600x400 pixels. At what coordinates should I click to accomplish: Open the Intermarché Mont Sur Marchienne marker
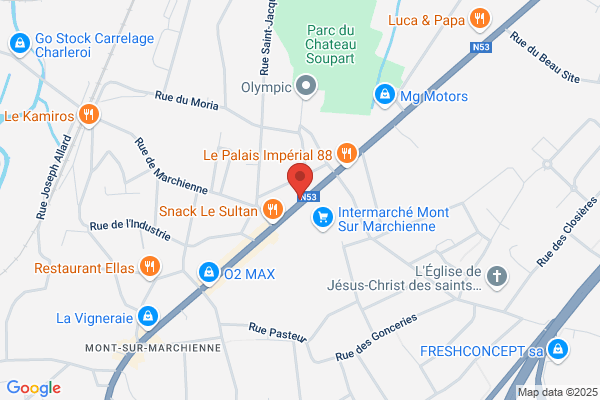pyautogui.click(x=323, y=218)
